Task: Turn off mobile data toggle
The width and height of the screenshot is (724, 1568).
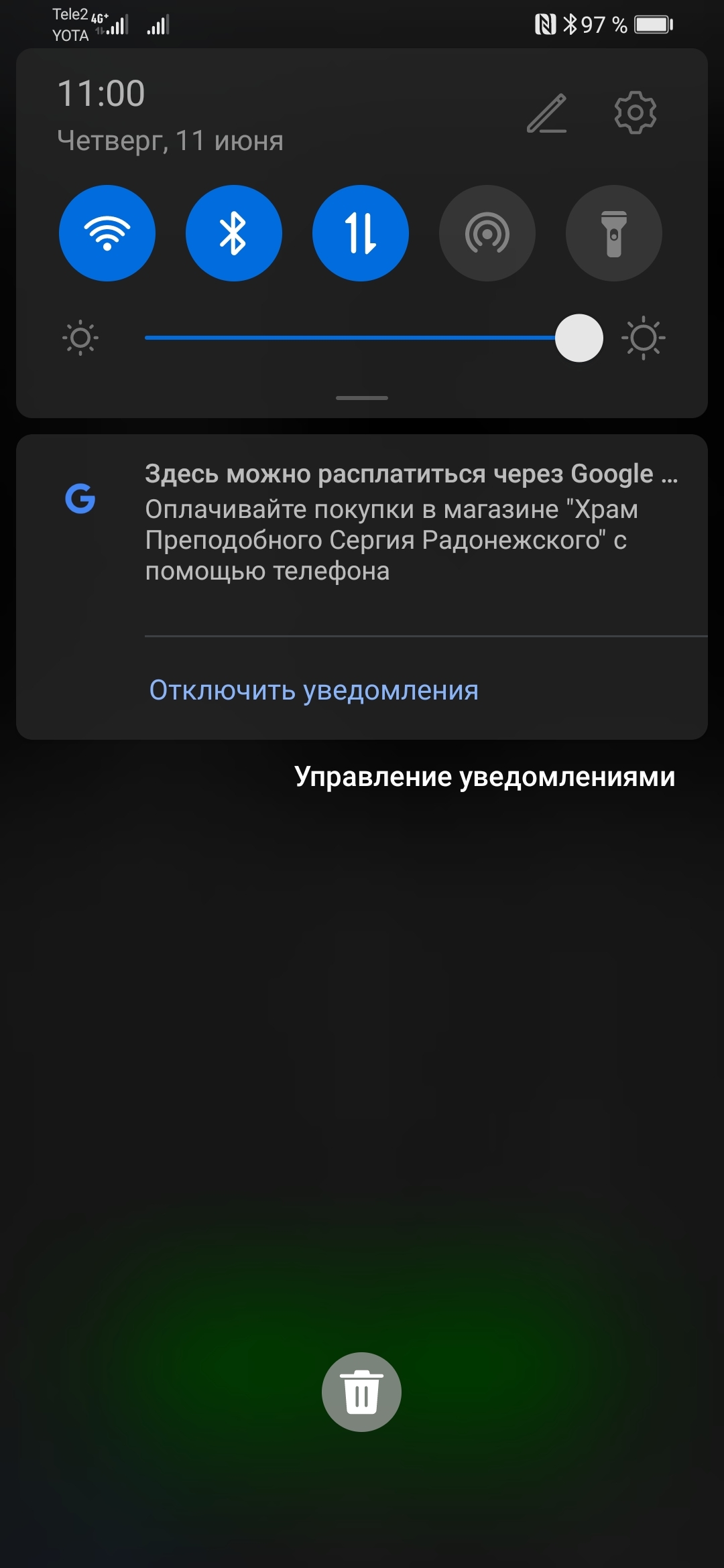Action: (x=361, y=233)
